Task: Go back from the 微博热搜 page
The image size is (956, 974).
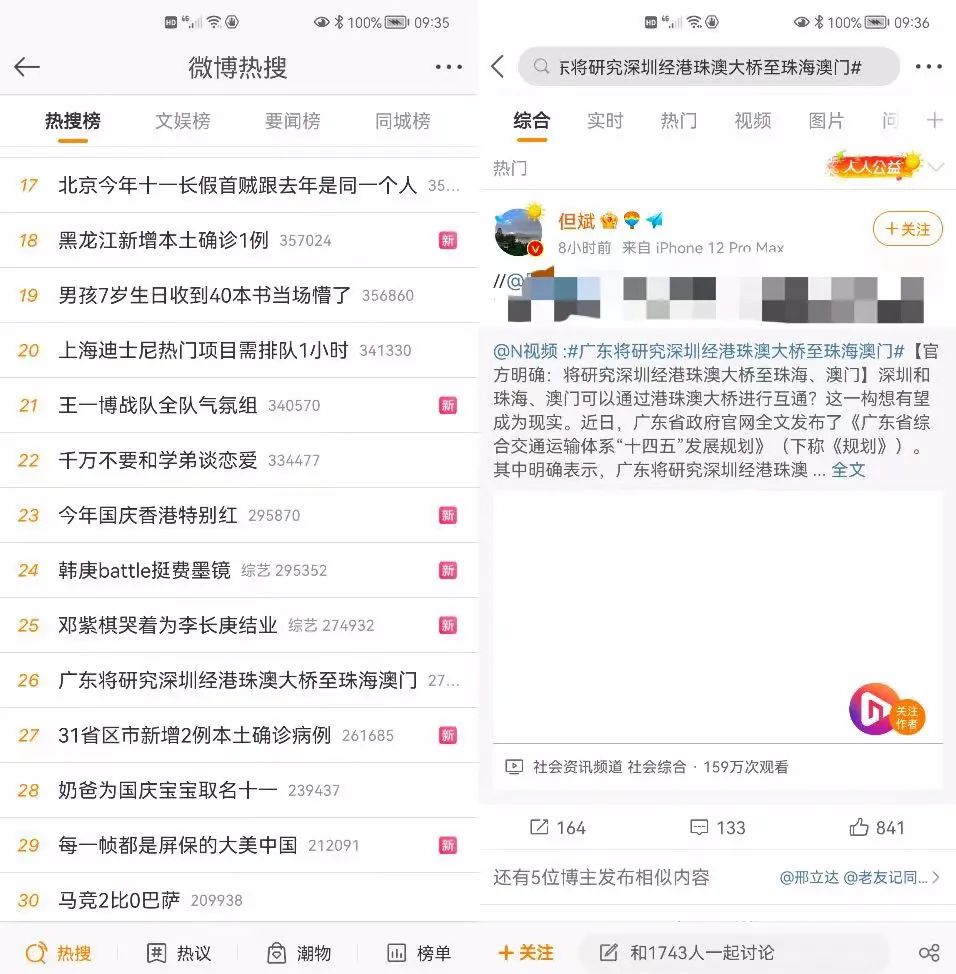Action: click(x=27, y=67)
